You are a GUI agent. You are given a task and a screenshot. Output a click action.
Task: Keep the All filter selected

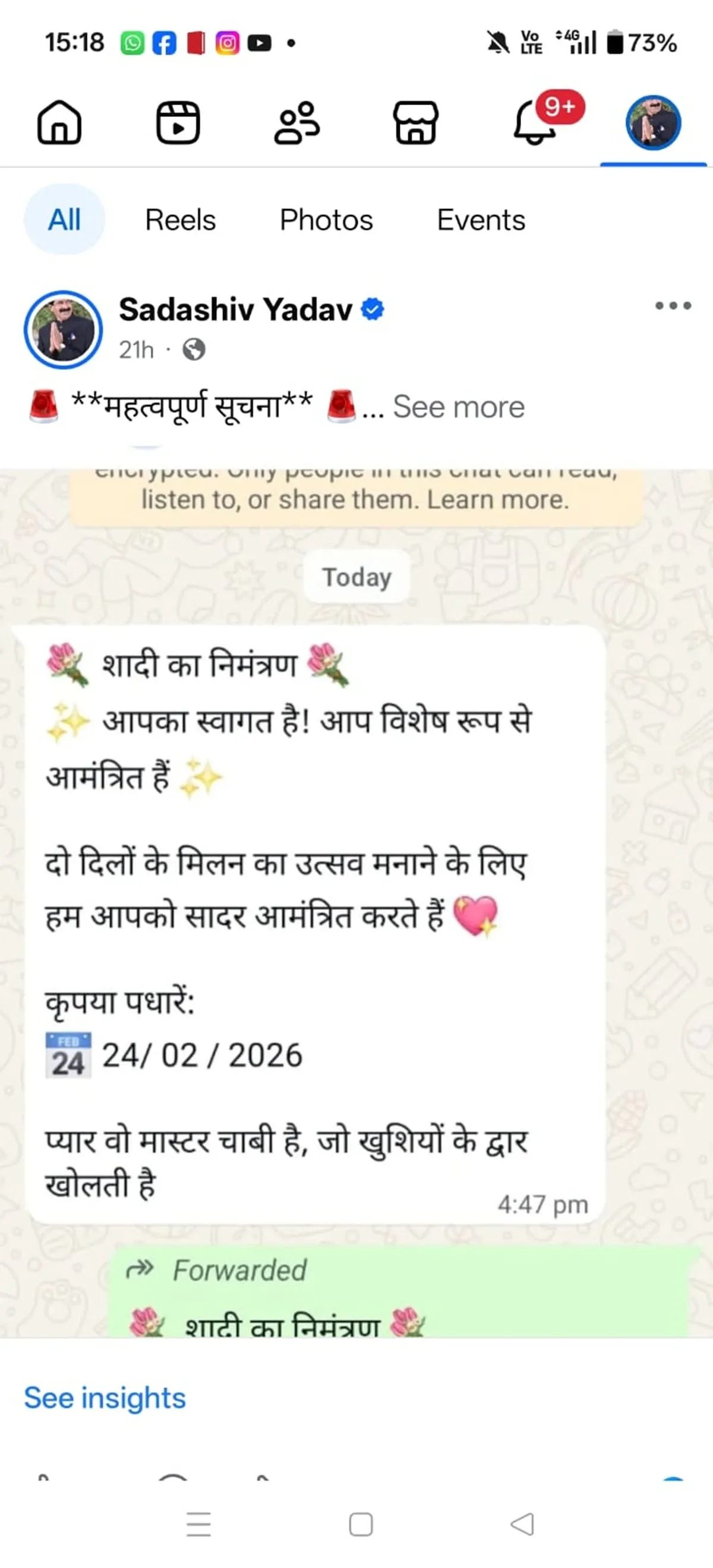point(64,220)
